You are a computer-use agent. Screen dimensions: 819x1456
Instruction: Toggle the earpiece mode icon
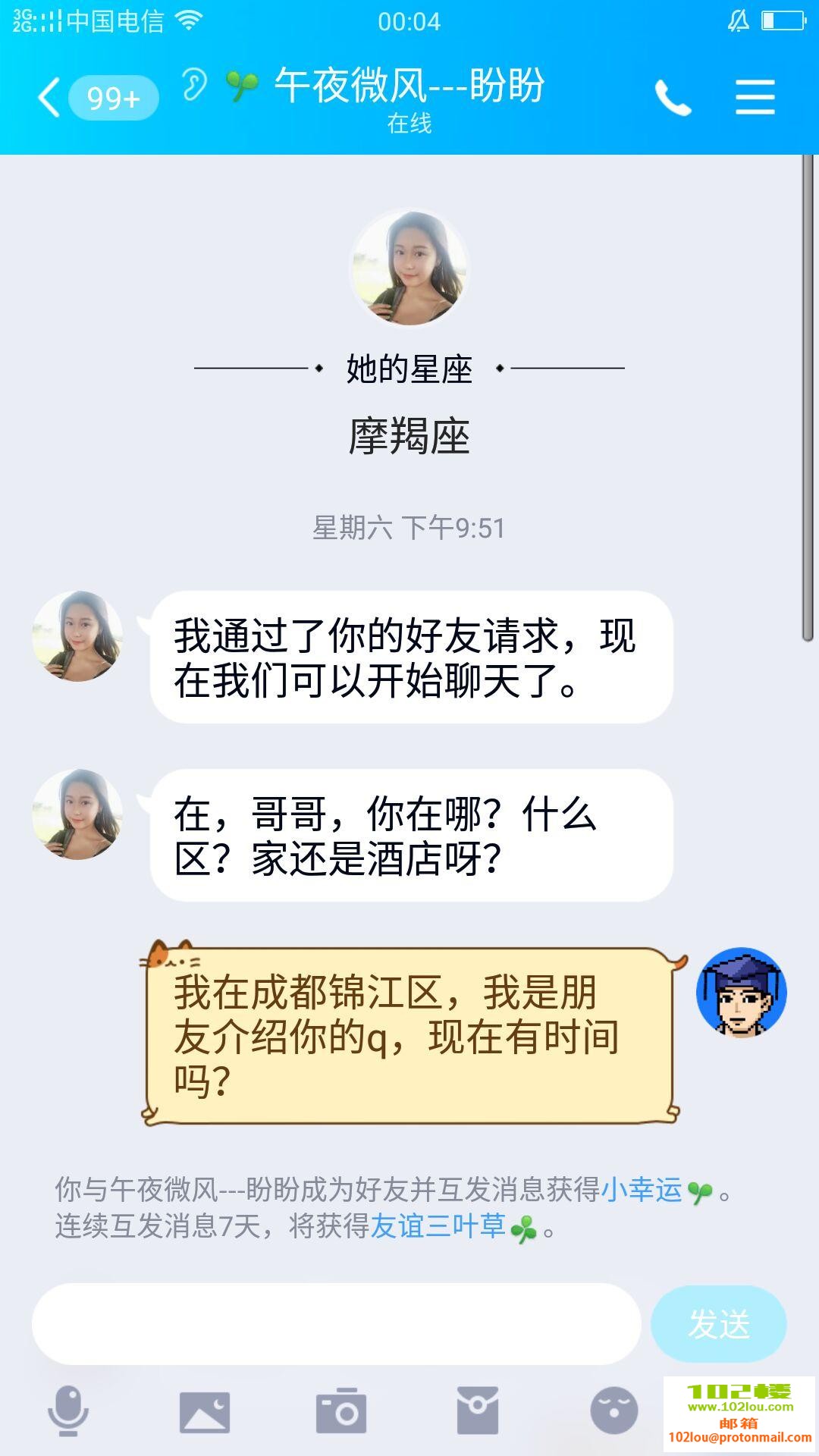(194, 85)
